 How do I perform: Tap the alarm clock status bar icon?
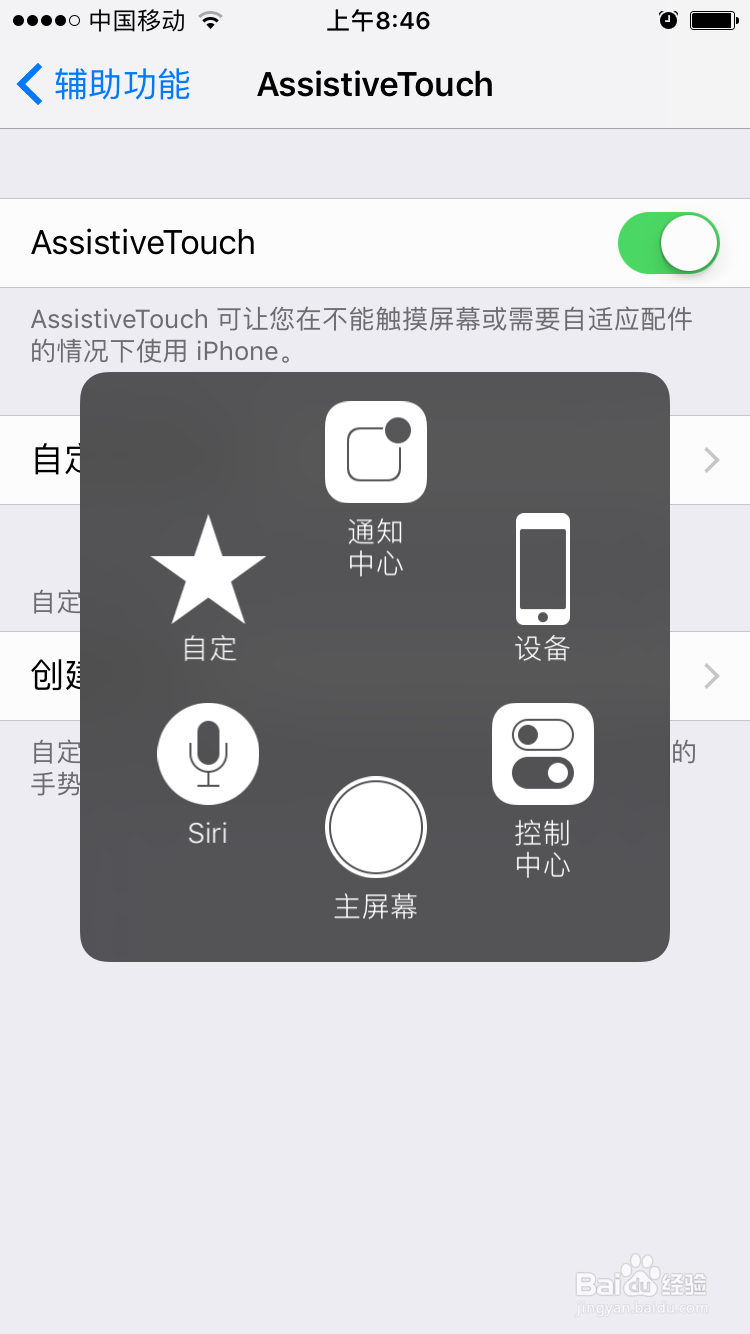coord(668,18)
